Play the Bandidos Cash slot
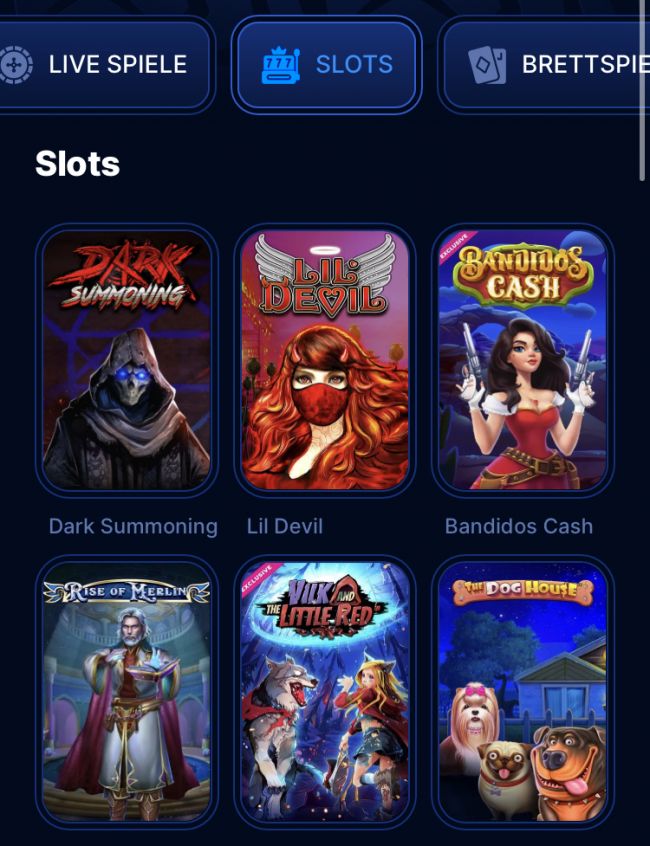Screen dimensions: 650x846 [522, 360]
